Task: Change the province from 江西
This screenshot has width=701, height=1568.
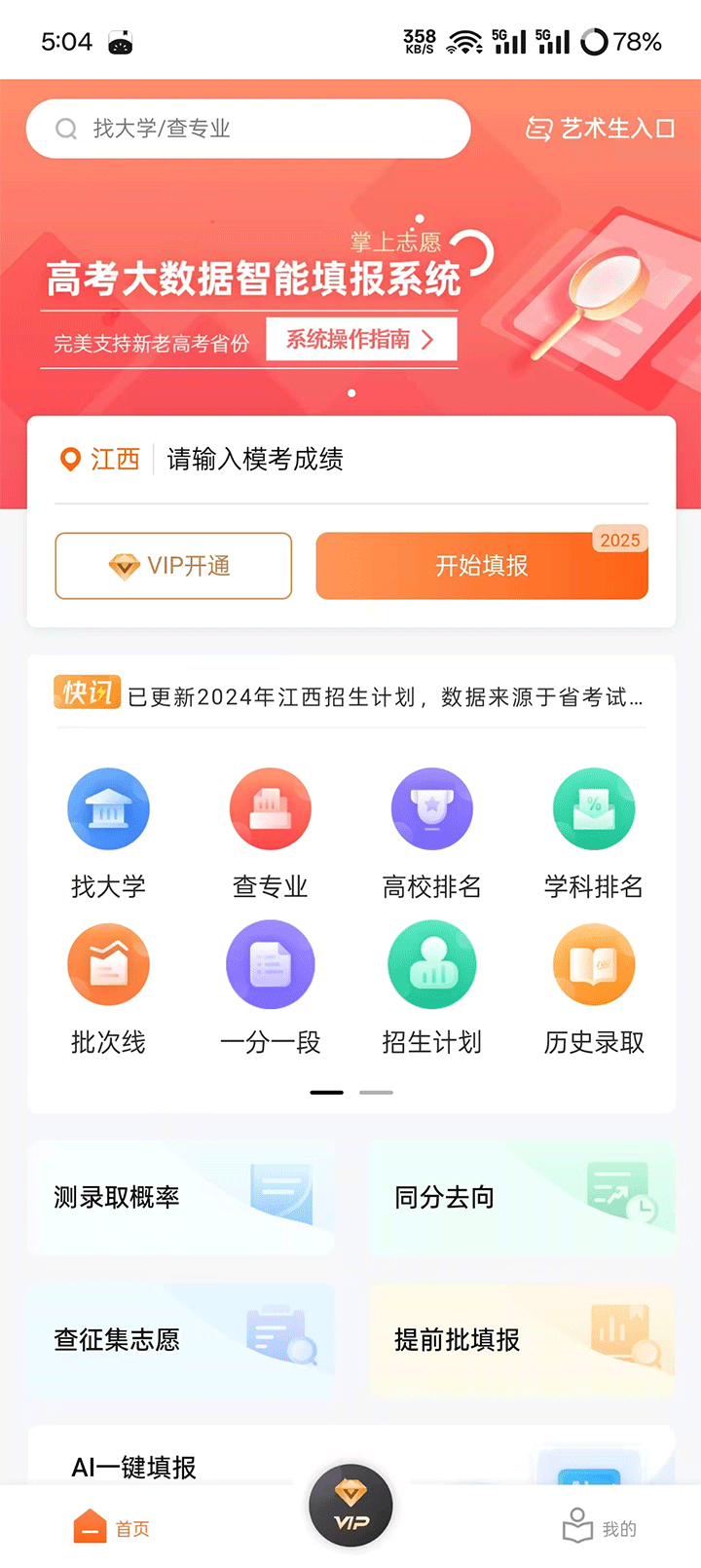Action: point(101,460)
